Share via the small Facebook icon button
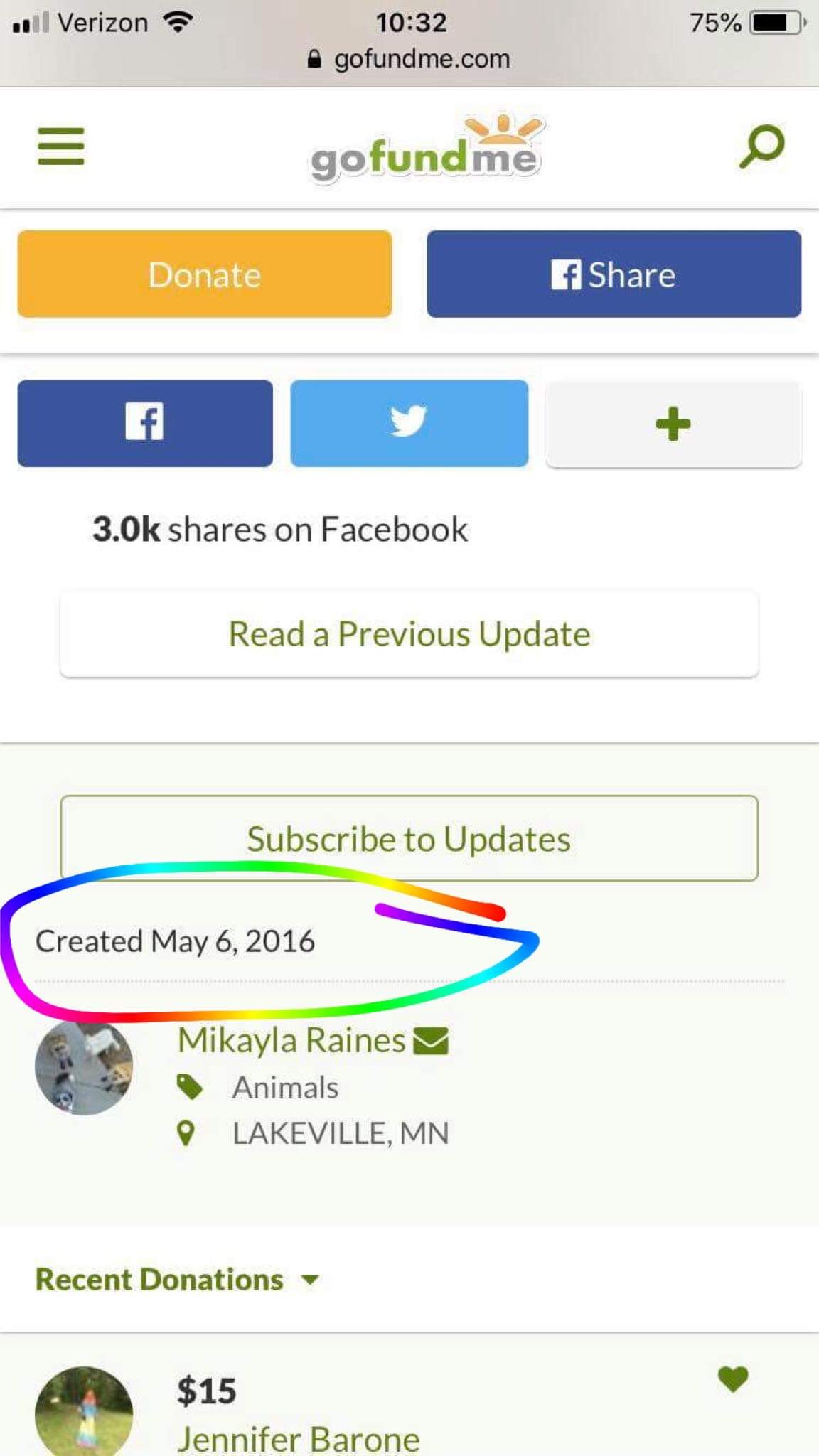Screen dimensions: 819x1456 (145, 423)
